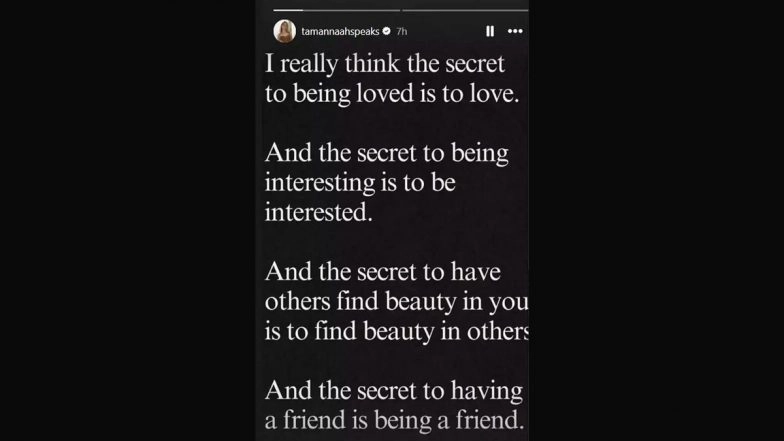This screenshot has height=441, width=784.
Task: Open tamannaahspeaks profile picture
Action: point(285,31)
